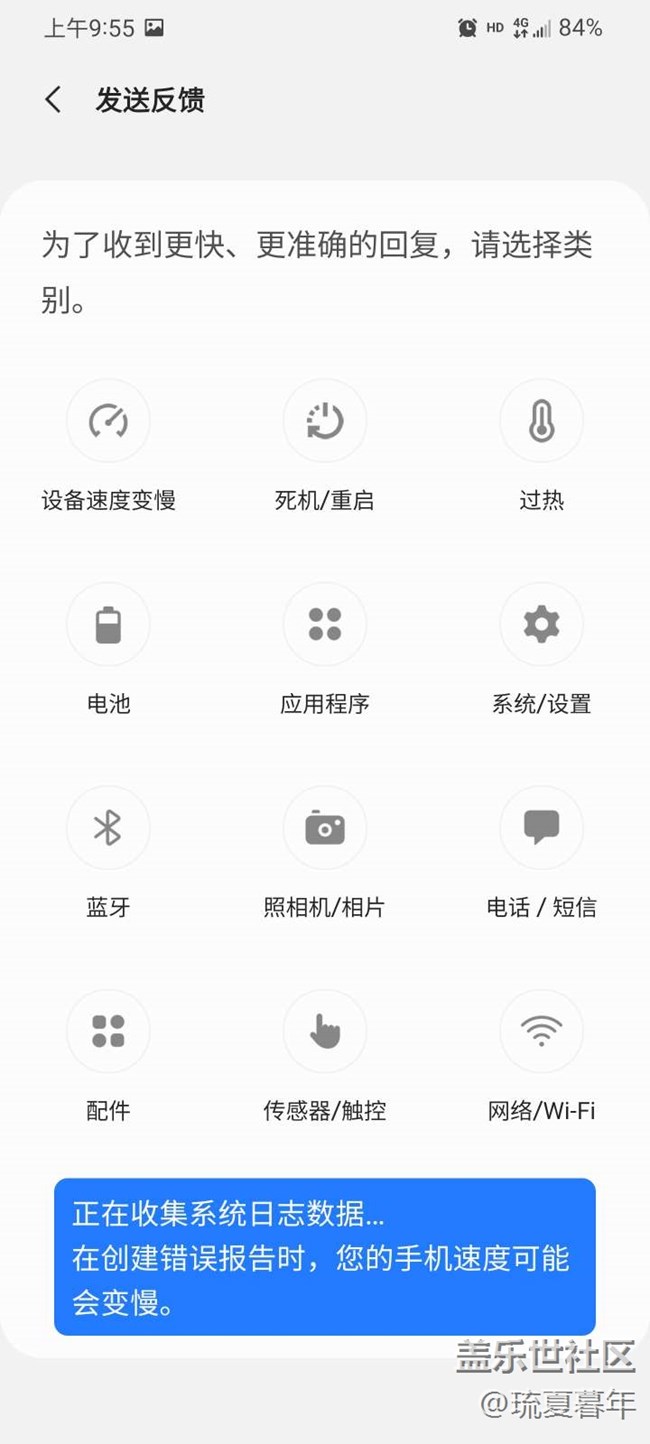Choose the 死机/重启 category

[325, 422]
